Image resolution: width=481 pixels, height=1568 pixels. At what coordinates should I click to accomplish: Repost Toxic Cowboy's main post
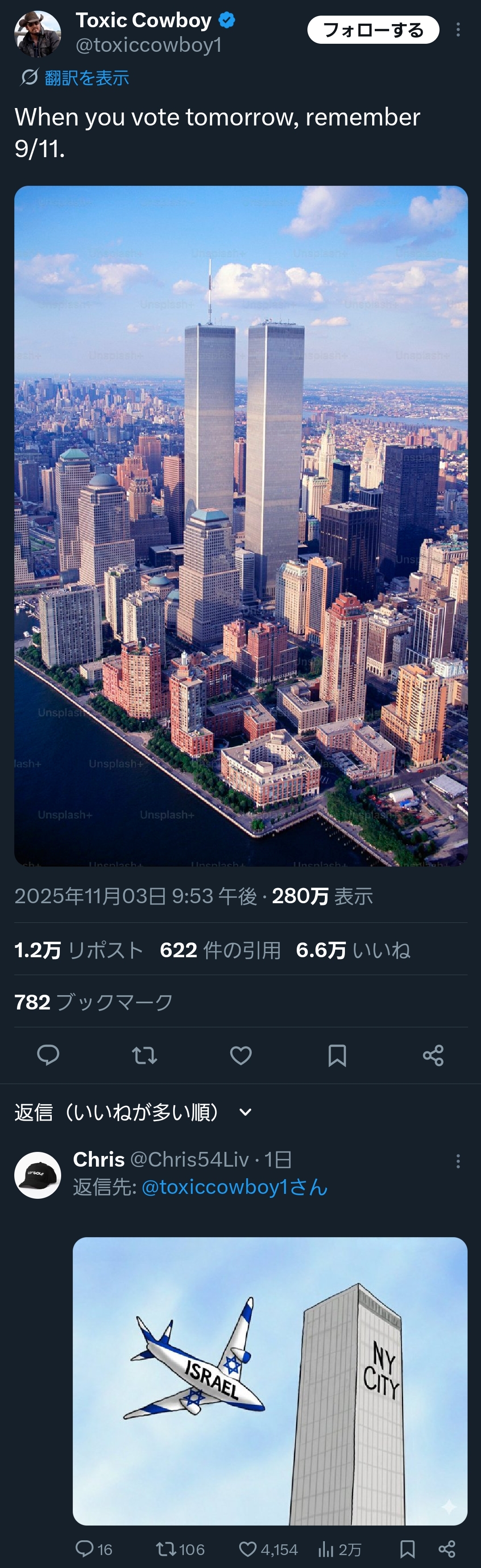[x=144, y=1055]
